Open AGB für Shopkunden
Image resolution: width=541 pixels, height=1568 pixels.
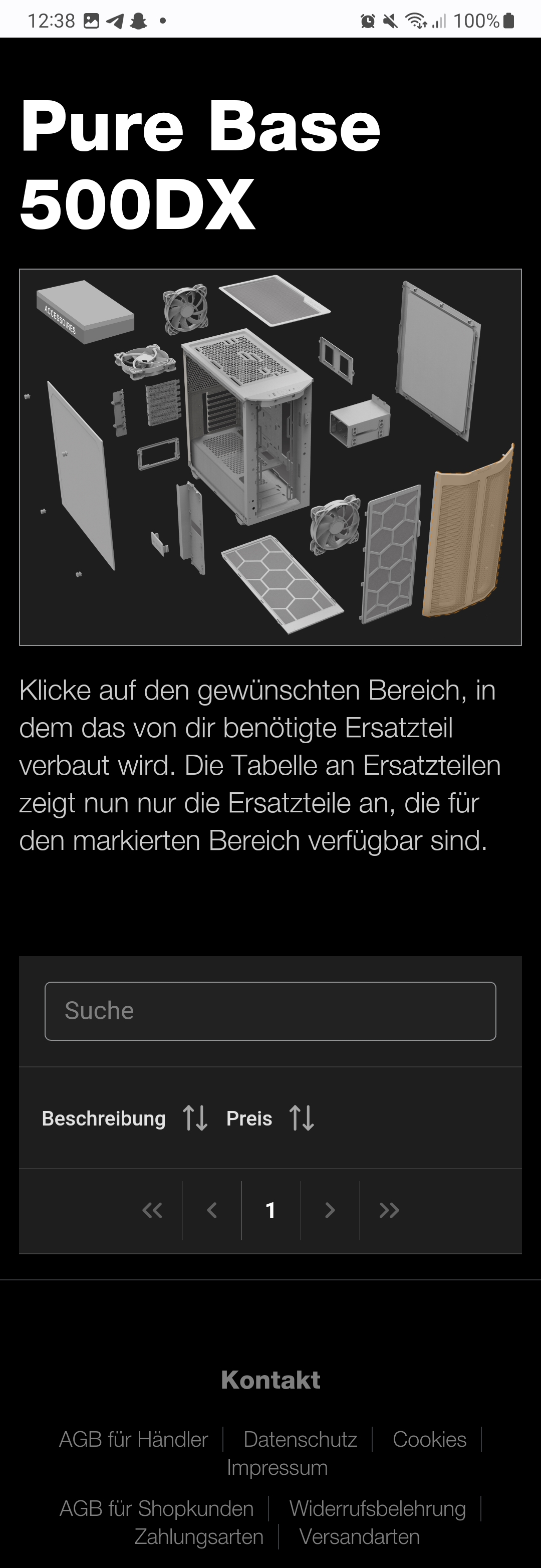156,1508
